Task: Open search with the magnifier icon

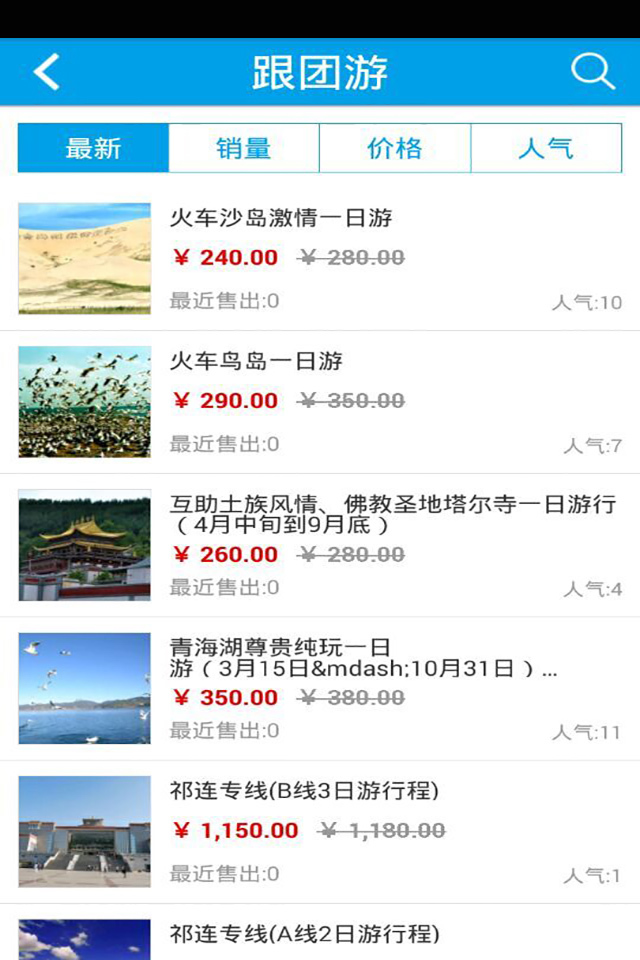Action: pos(592,72)
